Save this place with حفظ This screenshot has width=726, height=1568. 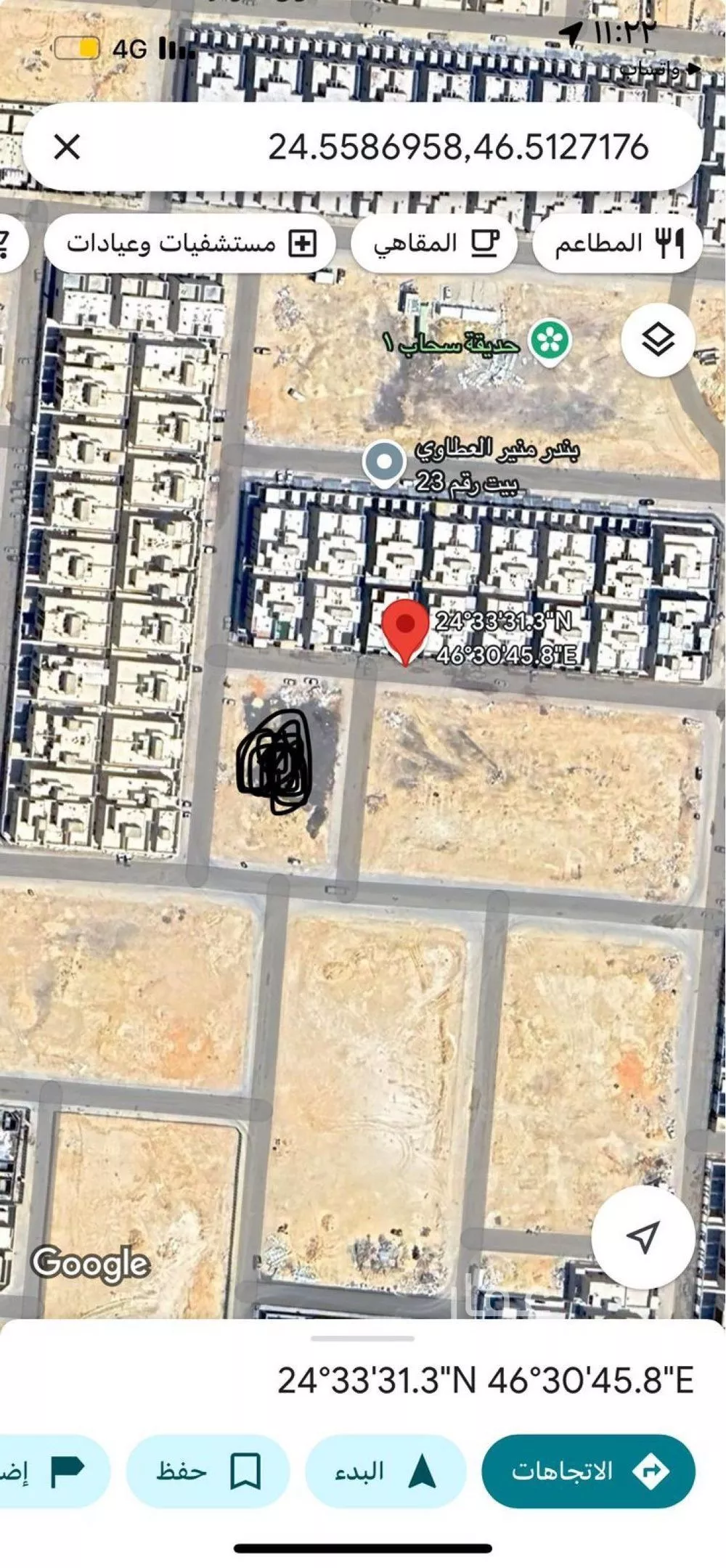208,1471
